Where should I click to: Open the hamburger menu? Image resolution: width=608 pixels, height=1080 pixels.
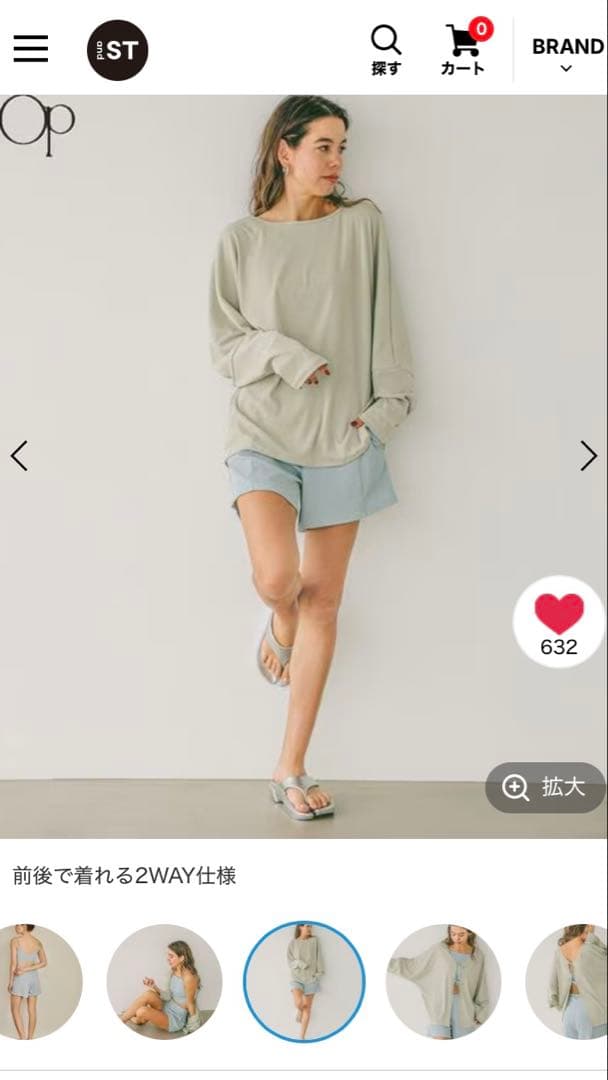pos(30,48)
